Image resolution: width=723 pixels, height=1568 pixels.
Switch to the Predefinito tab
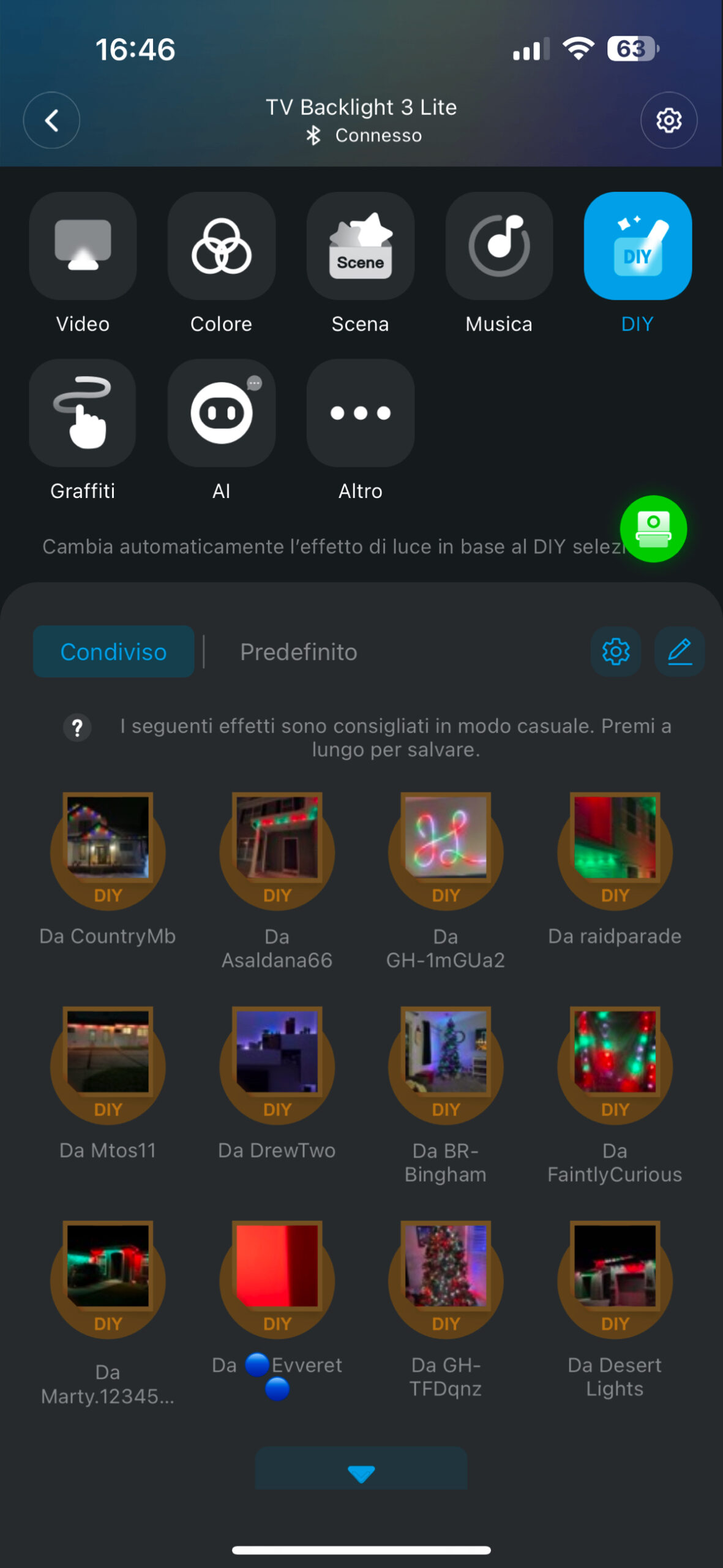[298, 652]
